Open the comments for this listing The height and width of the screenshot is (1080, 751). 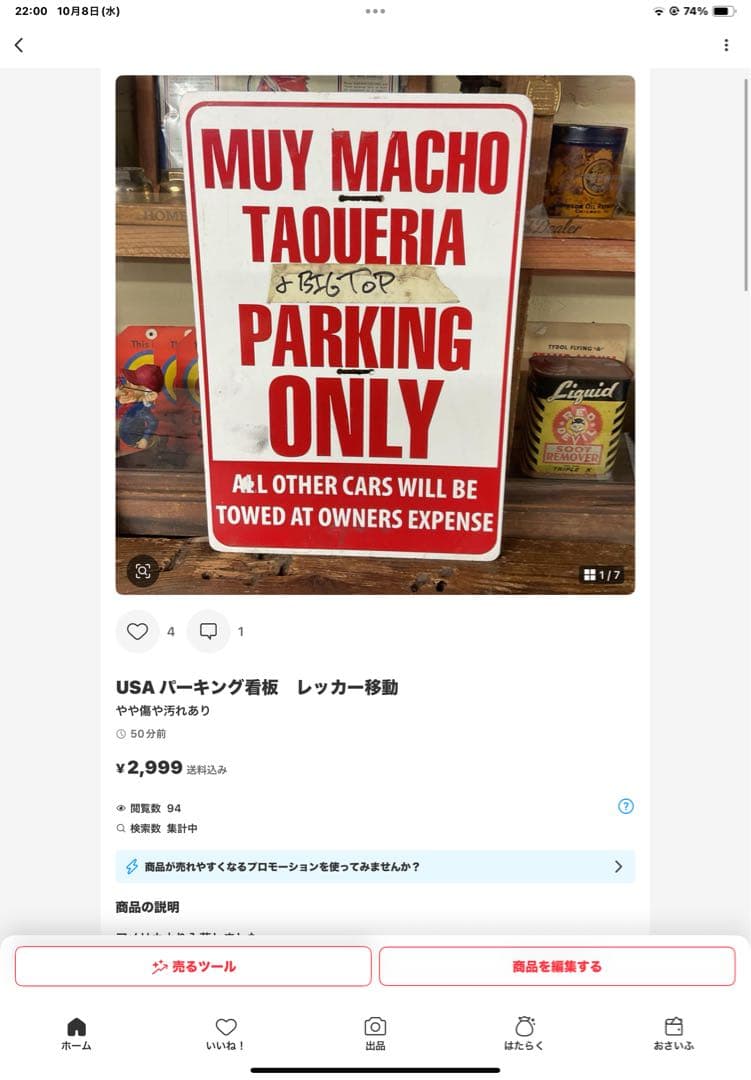[208, 631]
